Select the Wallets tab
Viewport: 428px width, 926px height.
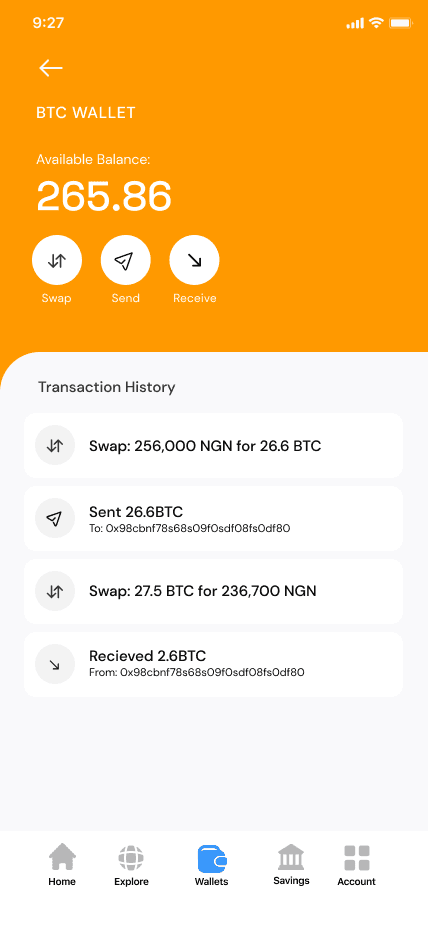[x=211, y=865]
